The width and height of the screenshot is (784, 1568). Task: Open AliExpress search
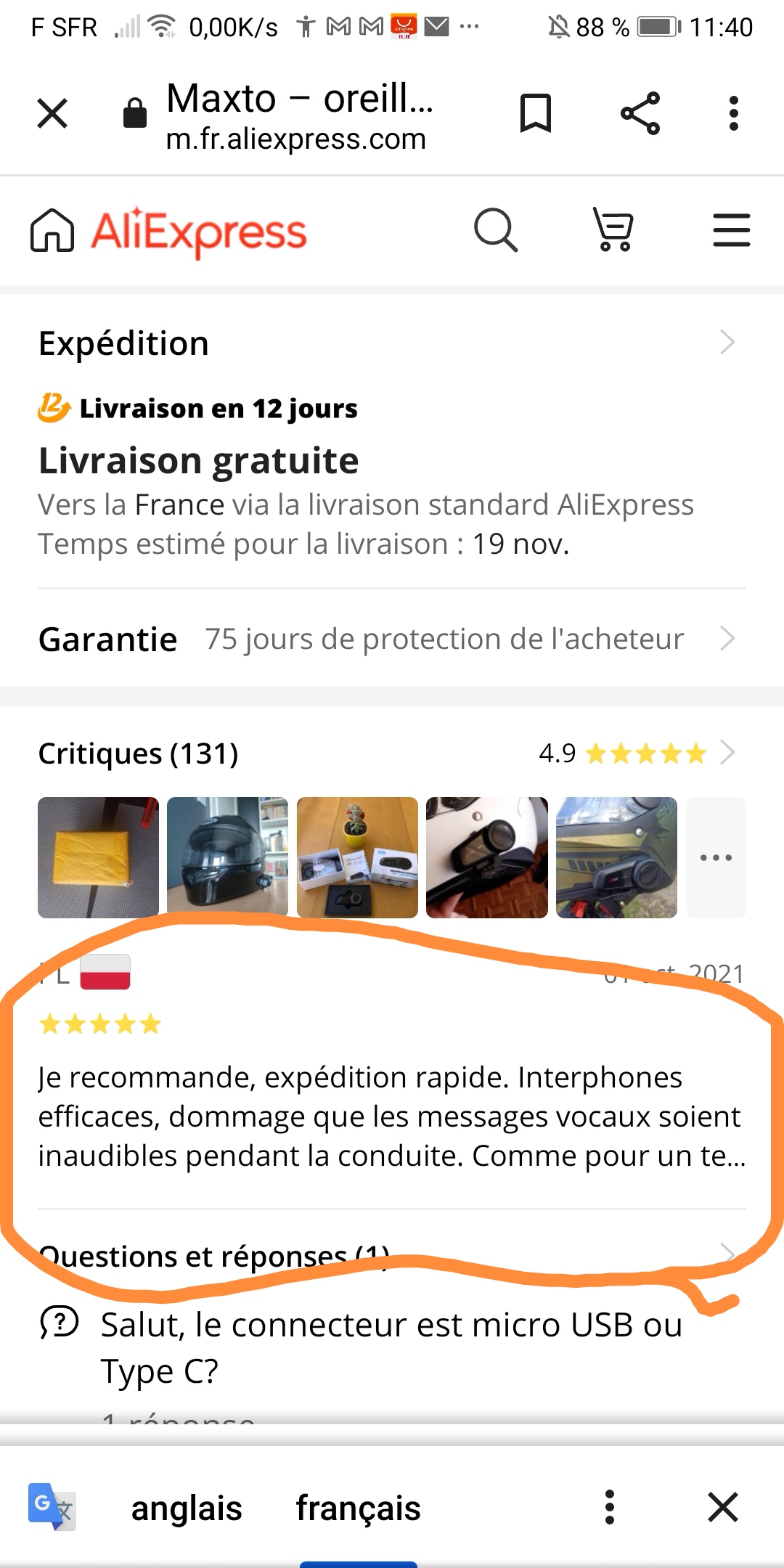[496, 230]
